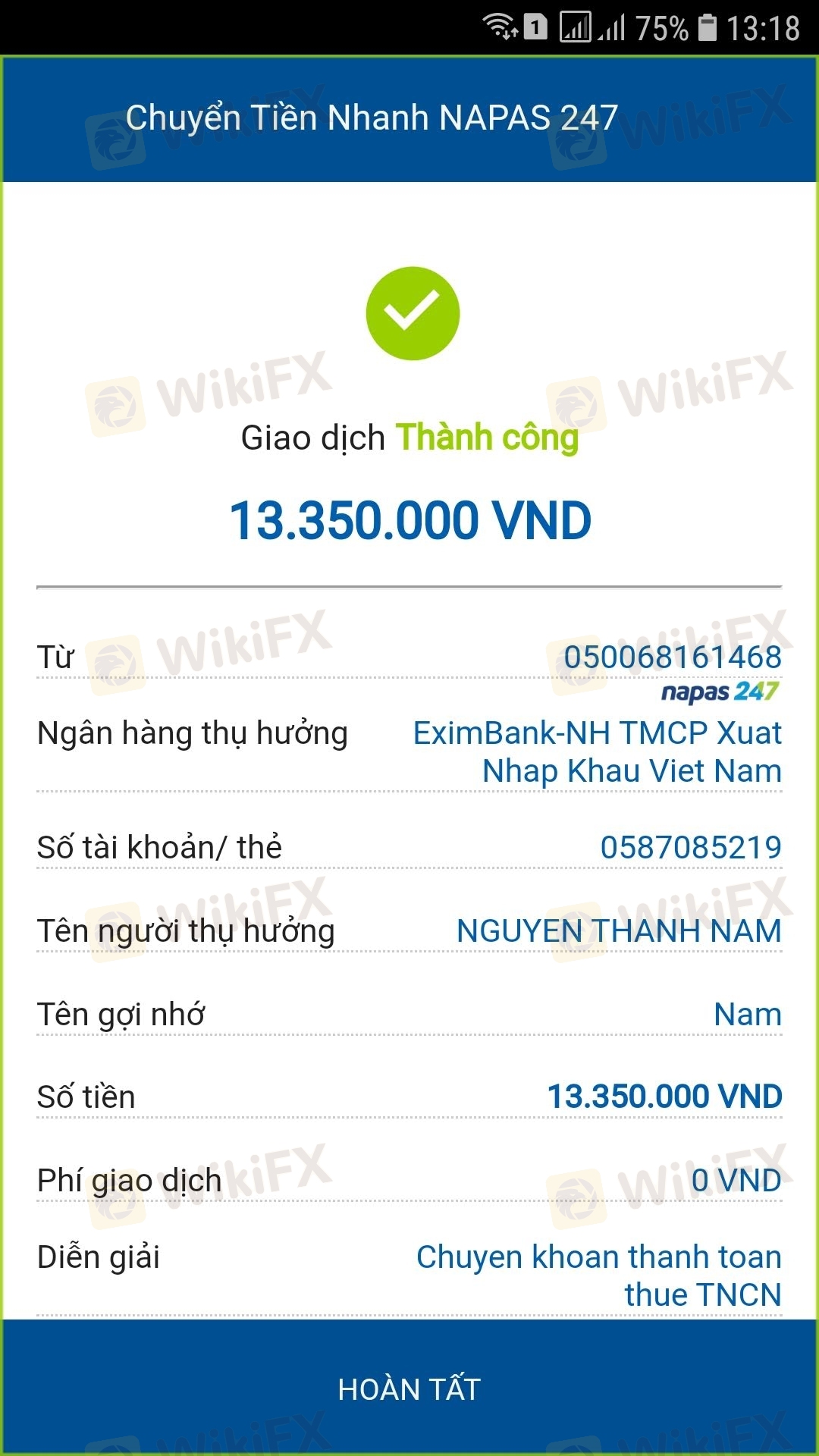The width and height of the screenshot is (819, 1456).
Task: Tap HOÀN TẤT to finish the transaction
Action: (x=409, y=1389)
